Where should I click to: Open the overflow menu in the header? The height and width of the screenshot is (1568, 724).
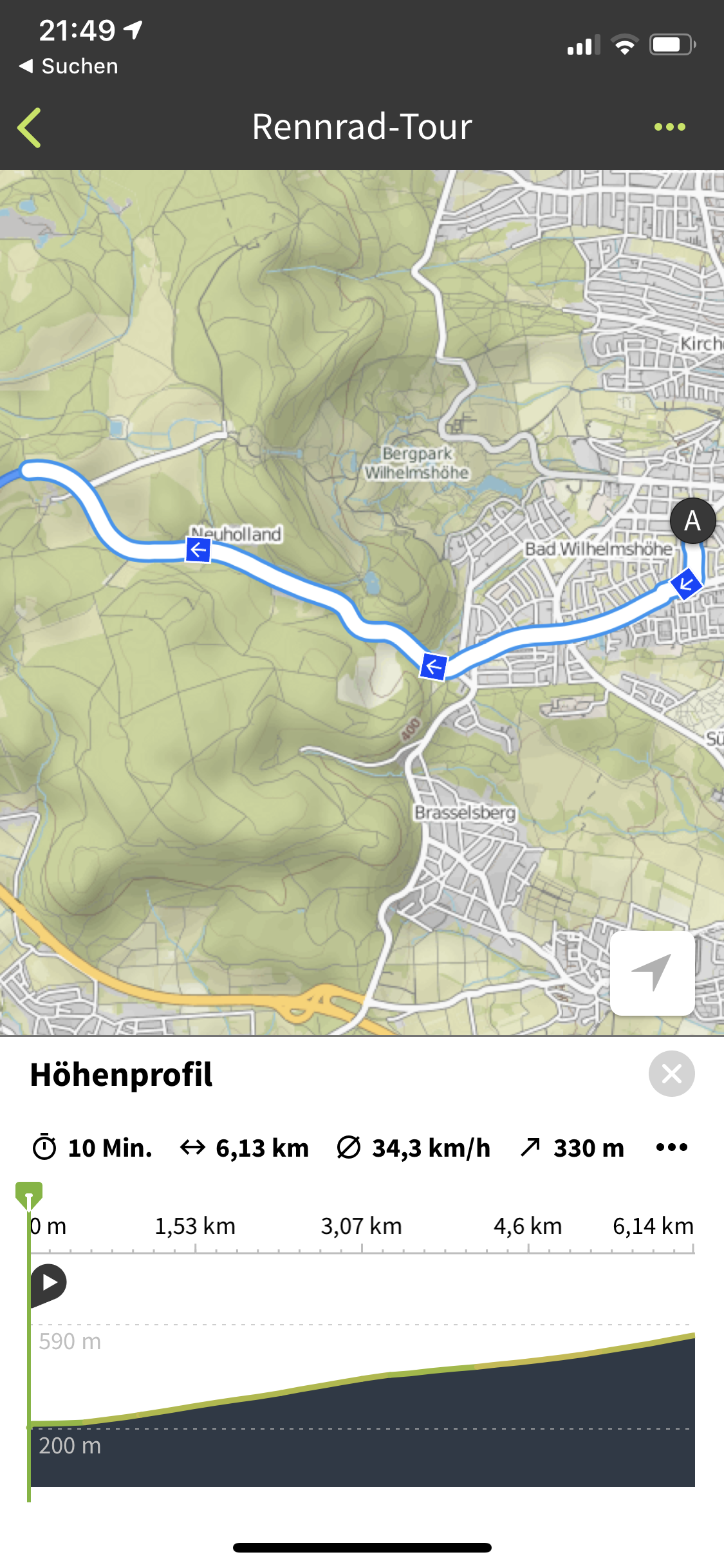(x=669, y=127)
